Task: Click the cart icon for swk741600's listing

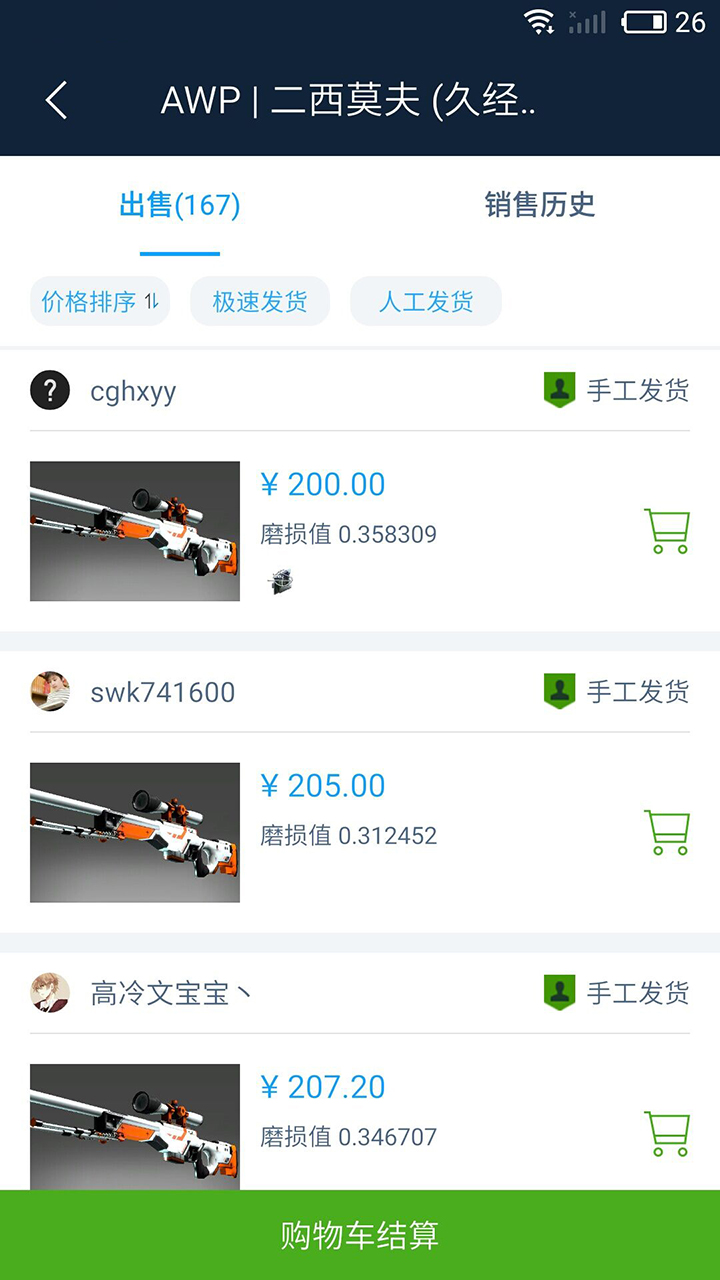Action: point(666,832)
